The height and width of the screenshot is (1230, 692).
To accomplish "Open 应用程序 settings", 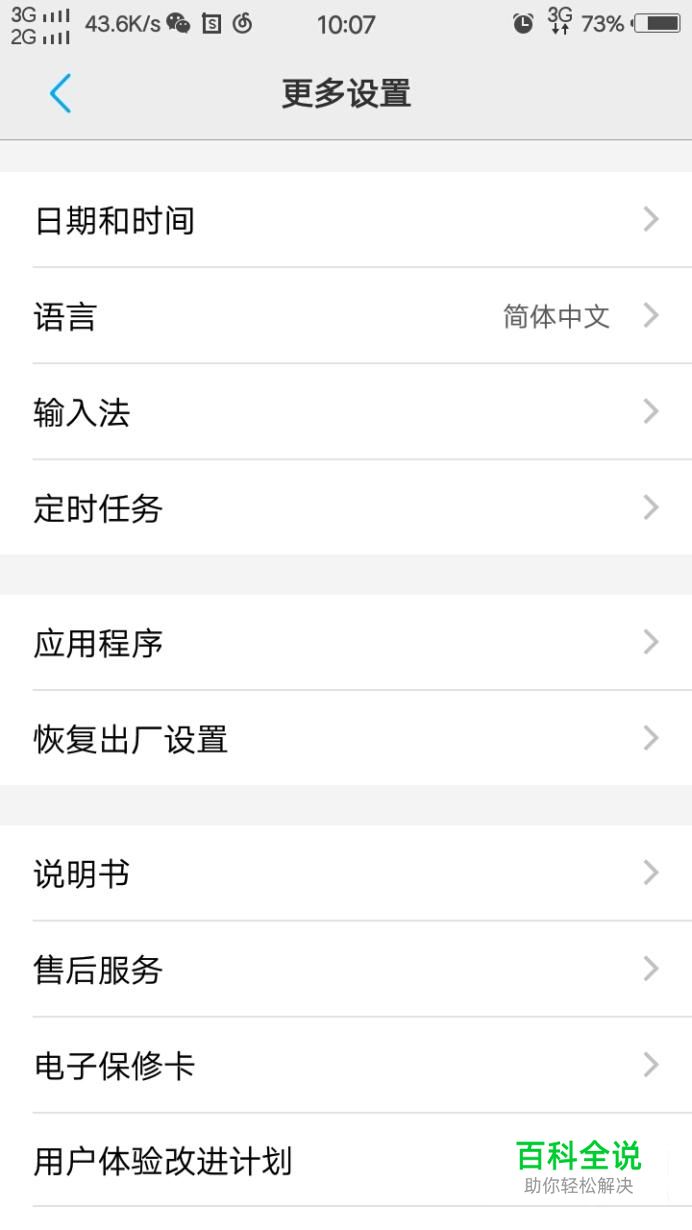I will tap(346, 642).
